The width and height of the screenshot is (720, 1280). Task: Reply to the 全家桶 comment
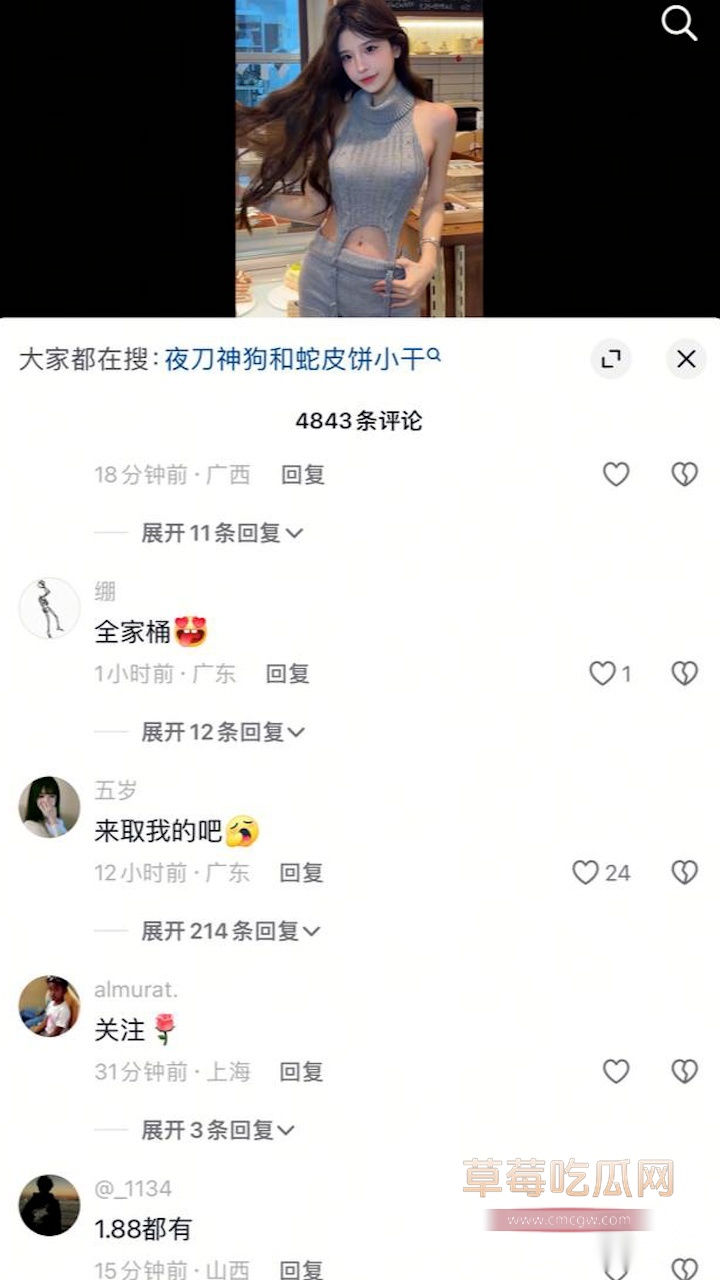tap(287, 674)
